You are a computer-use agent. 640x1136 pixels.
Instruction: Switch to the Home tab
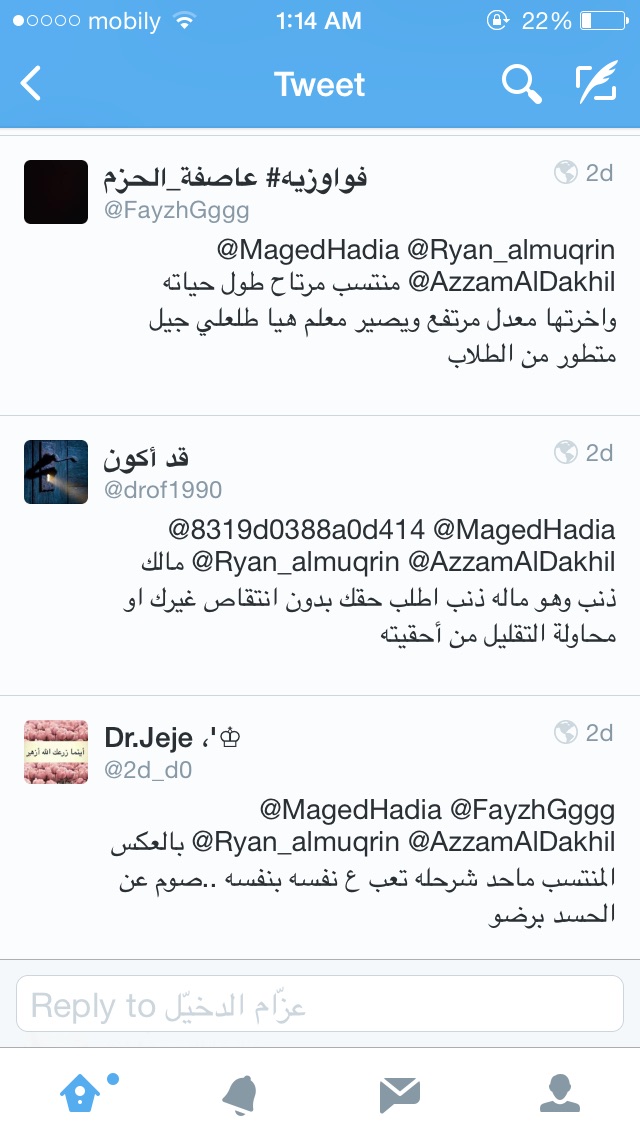click(81, 1093)
